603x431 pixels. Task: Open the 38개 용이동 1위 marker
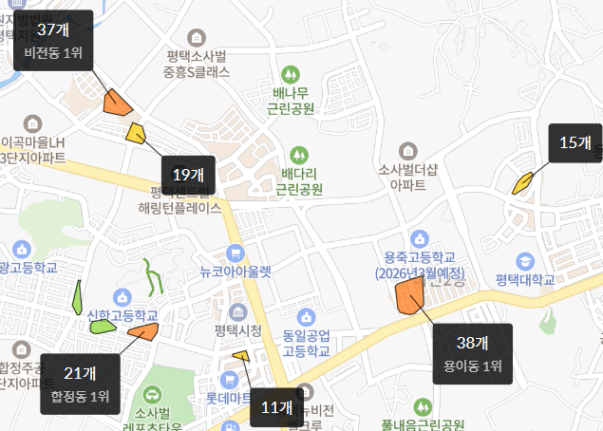(472, 353)
